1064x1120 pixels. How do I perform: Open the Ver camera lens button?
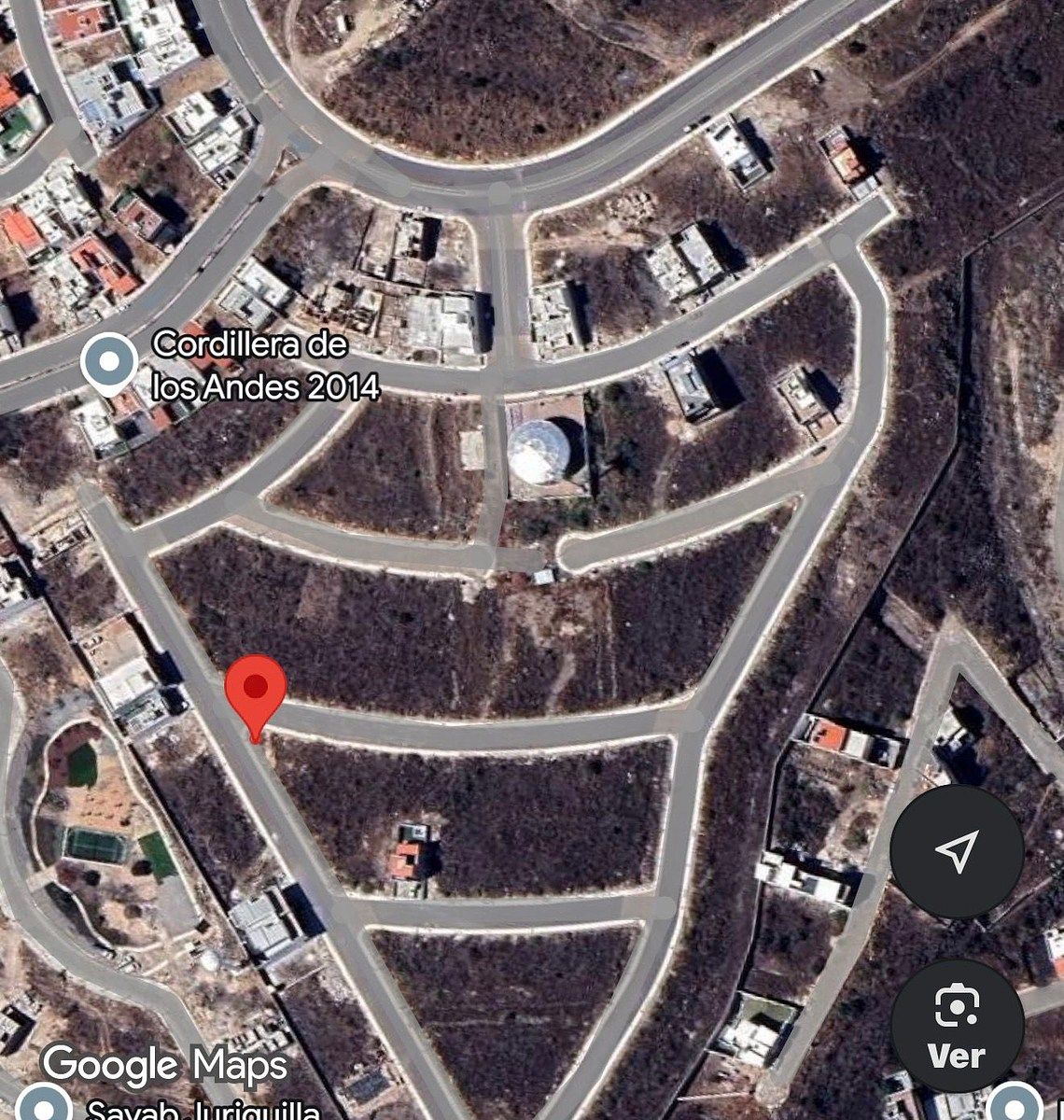pyautogui.click(x=956, y=1027)
